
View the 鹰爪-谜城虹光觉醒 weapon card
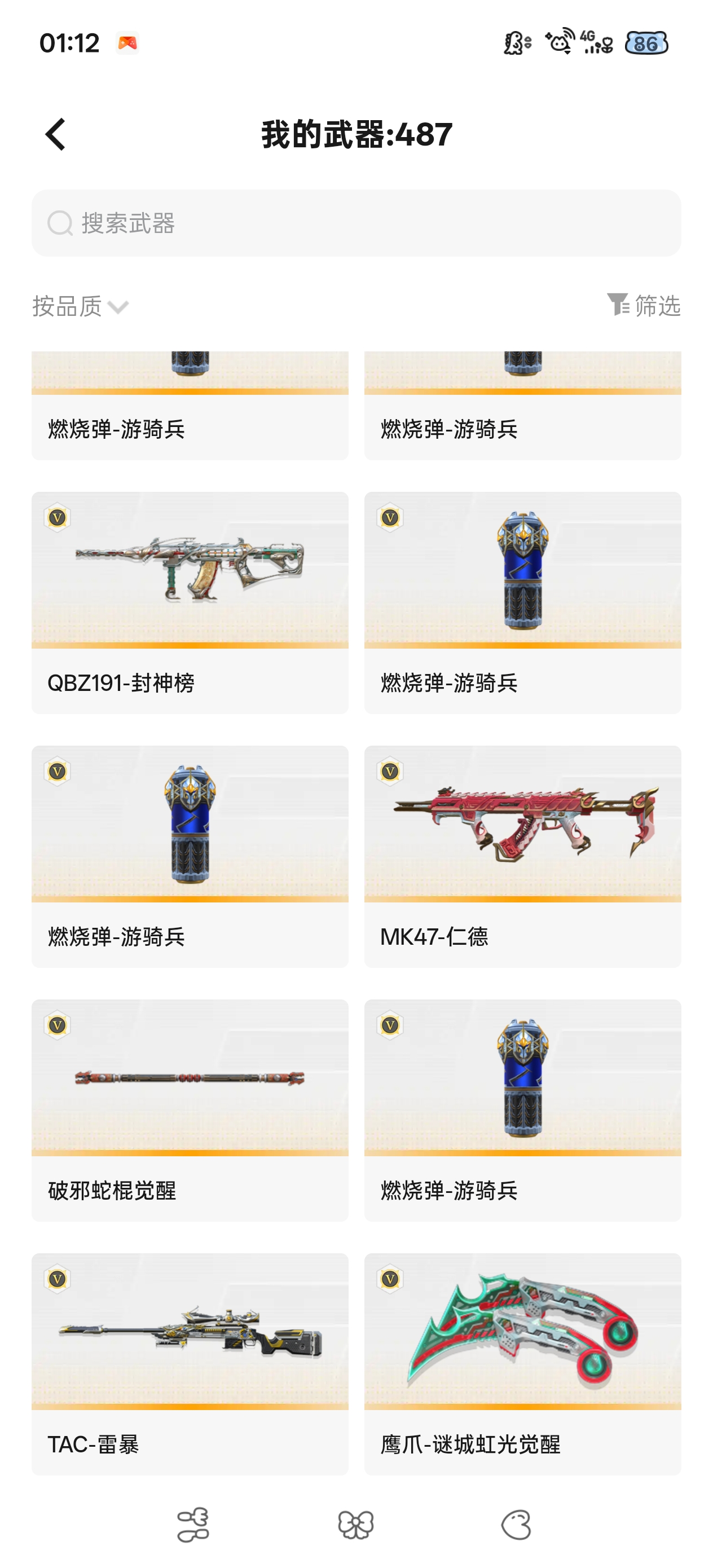pos(522,1363)
